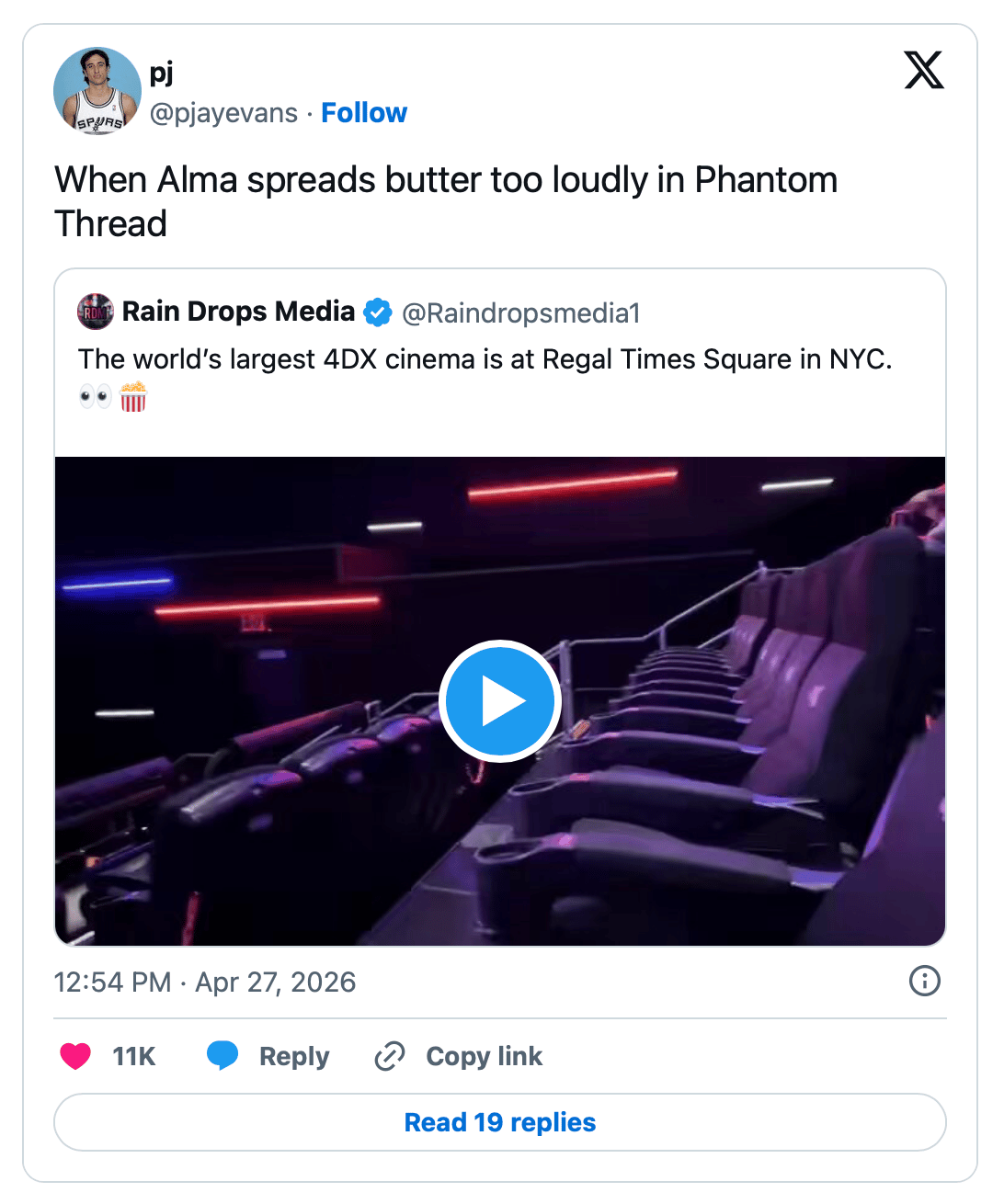Read 19 replies

click(x=500, y=1122)
